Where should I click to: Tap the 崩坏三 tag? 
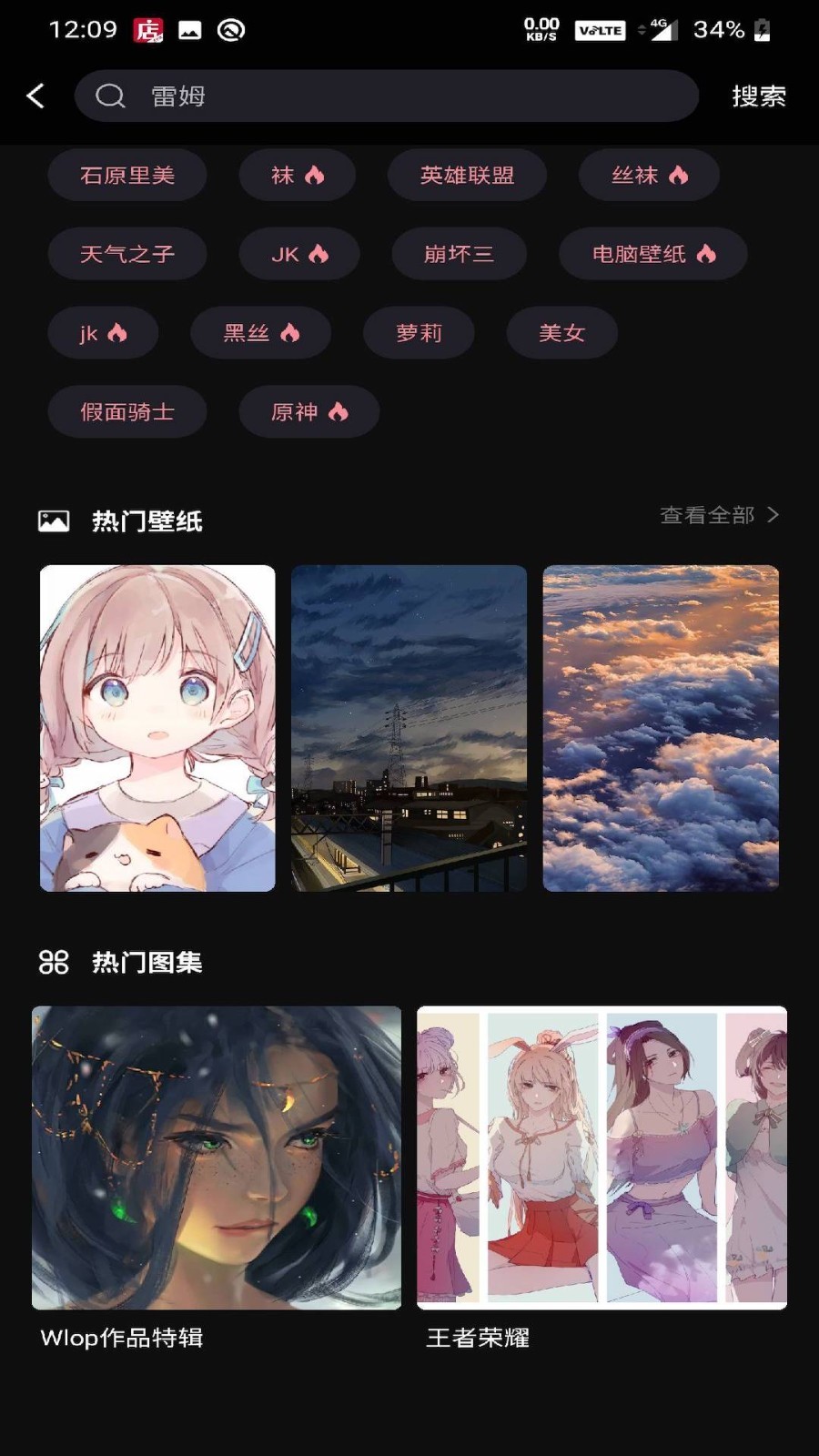[459, 254]
